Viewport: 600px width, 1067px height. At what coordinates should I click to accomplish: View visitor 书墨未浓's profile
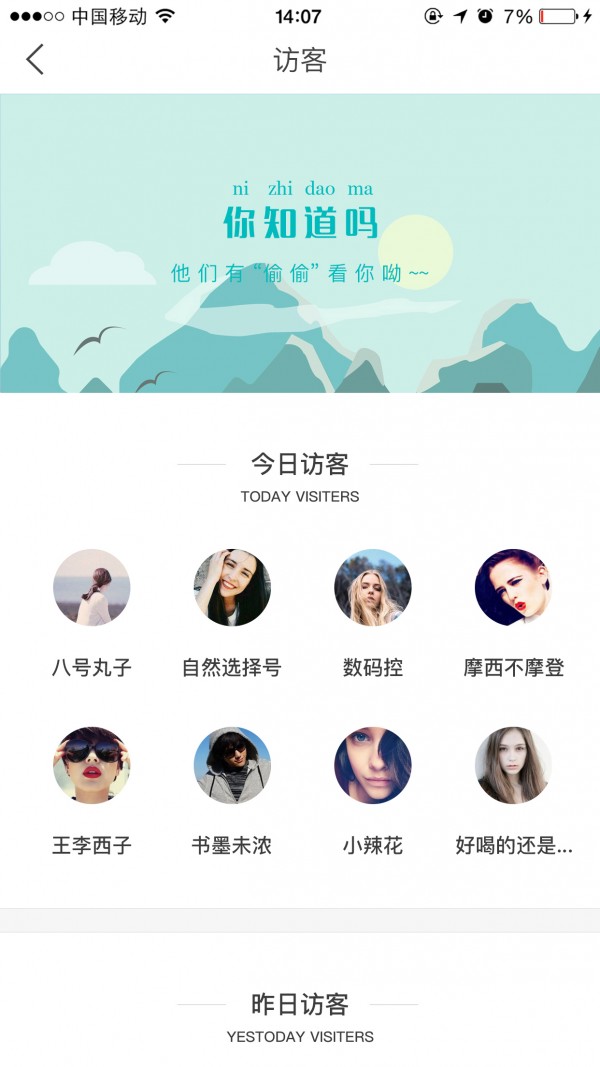(232, 766)
